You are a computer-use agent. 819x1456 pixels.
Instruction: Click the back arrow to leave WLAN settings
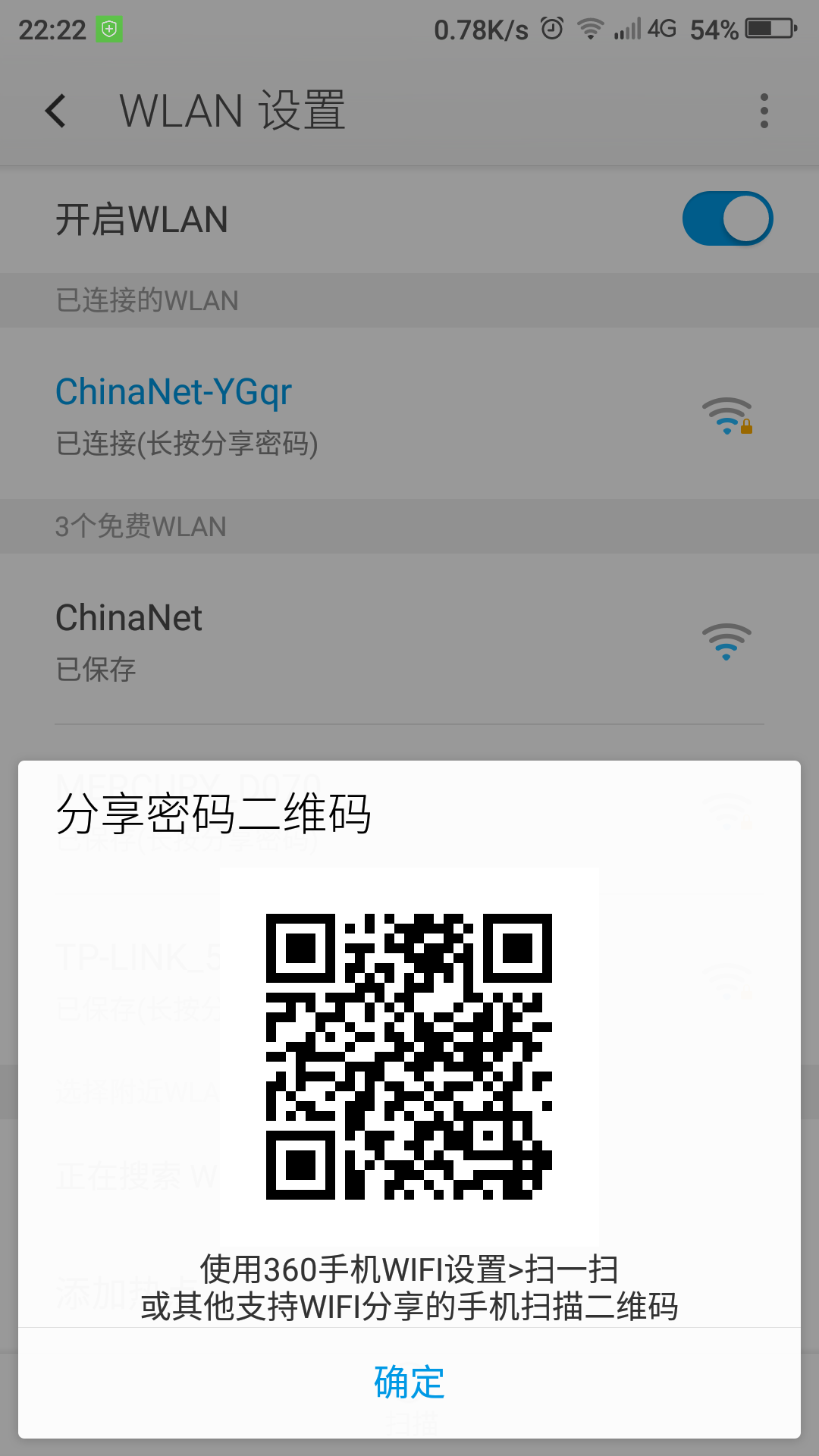click(55, 110)
